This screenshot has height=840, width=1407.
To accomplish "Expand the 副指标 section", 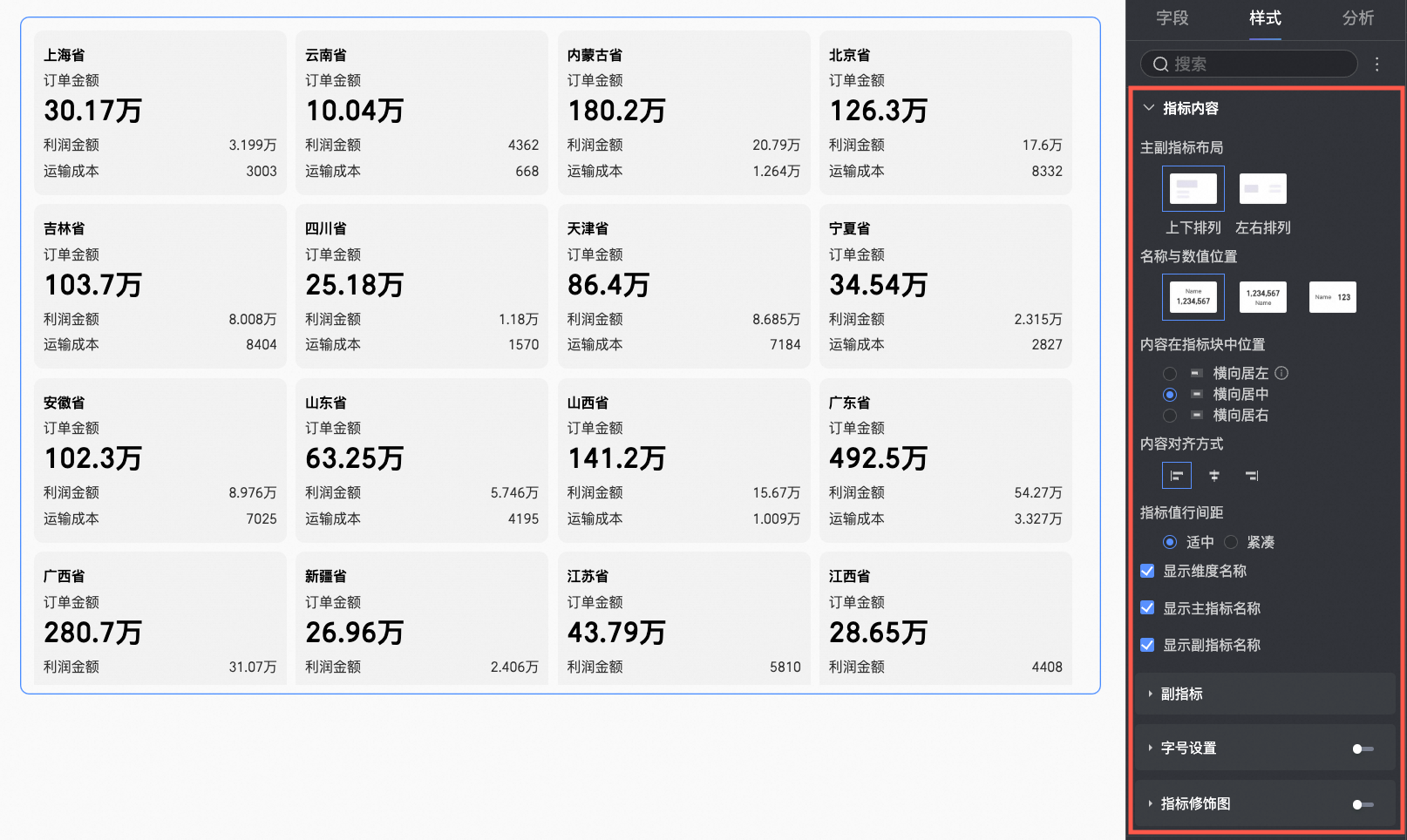I will click(x=1181, y=694).
